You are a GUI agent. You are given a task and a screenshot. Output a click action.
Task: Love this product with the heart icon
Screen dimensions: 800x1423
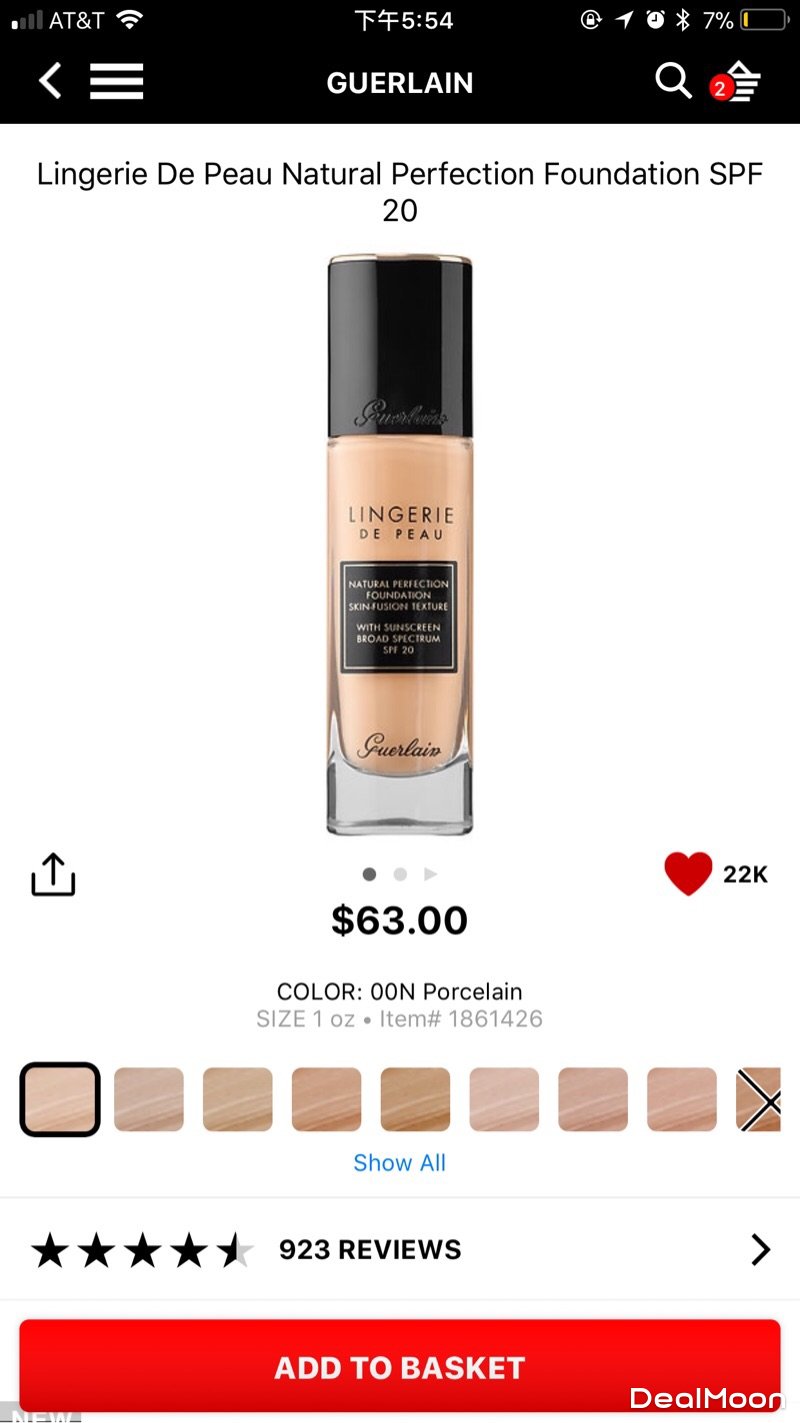688,874
